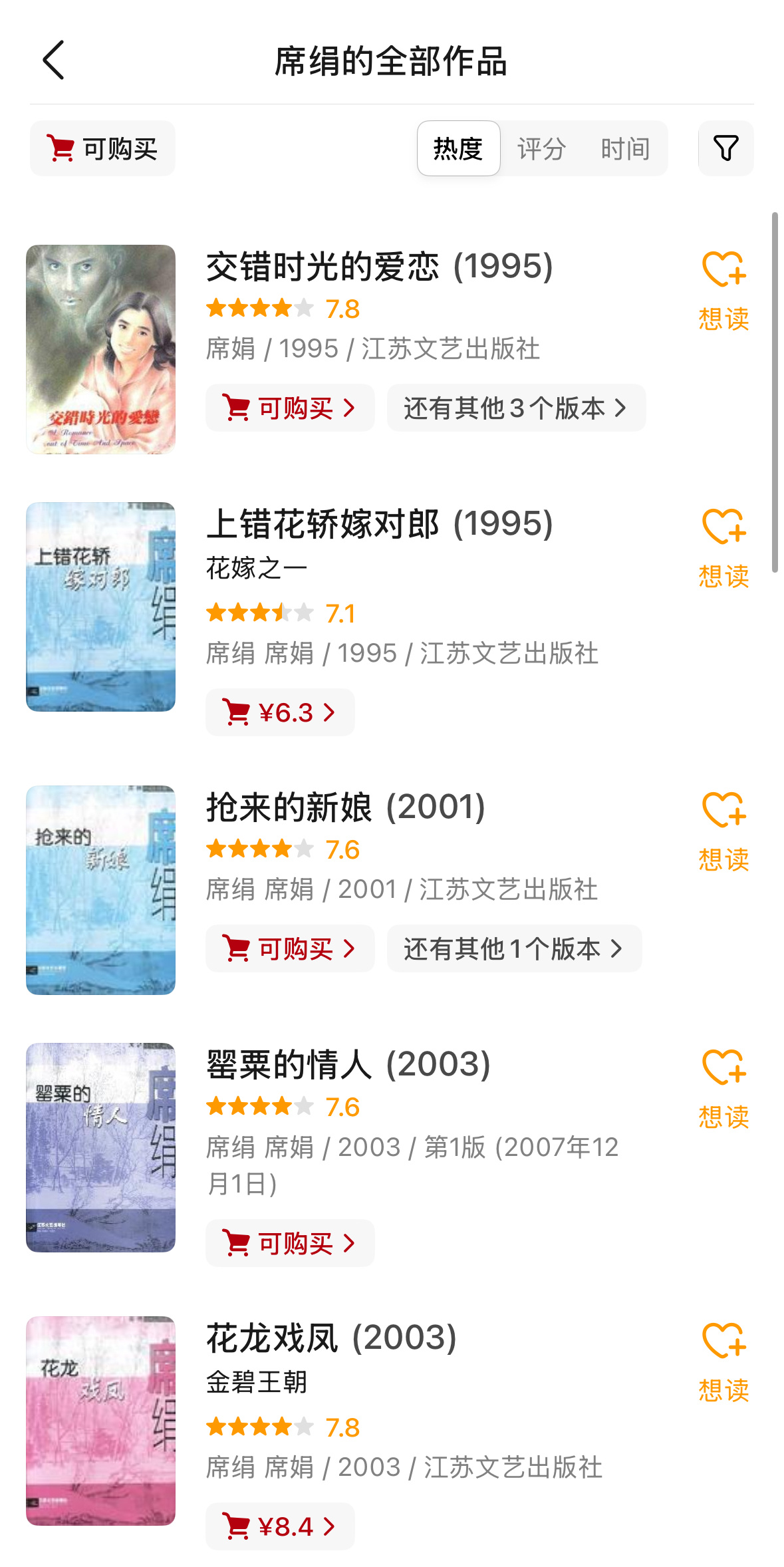Toggle the 可购买 filter chip at top
Image resolution: width=784 pixels, height=1567 pixels.
(x=102, y=148)
